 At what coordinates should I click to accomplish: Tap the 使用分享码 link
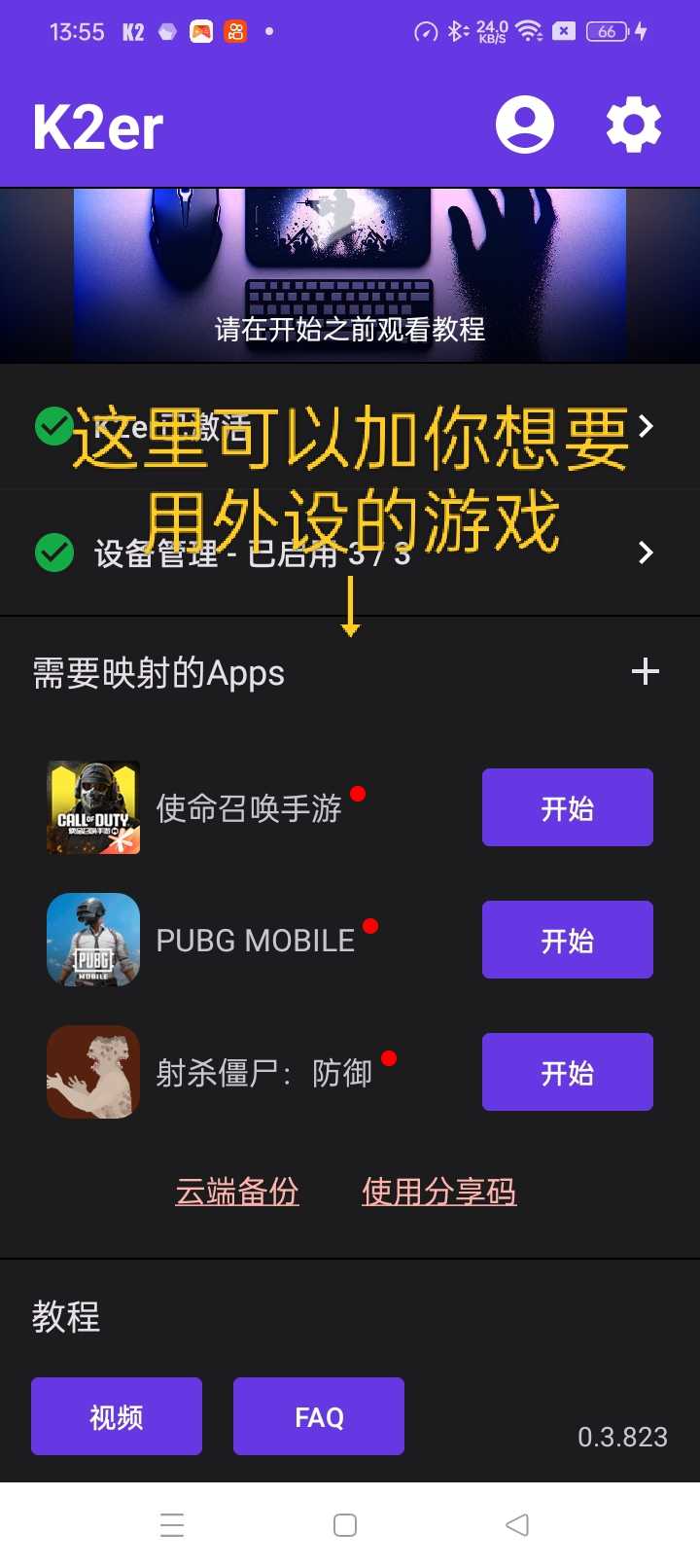(438, 1191)
